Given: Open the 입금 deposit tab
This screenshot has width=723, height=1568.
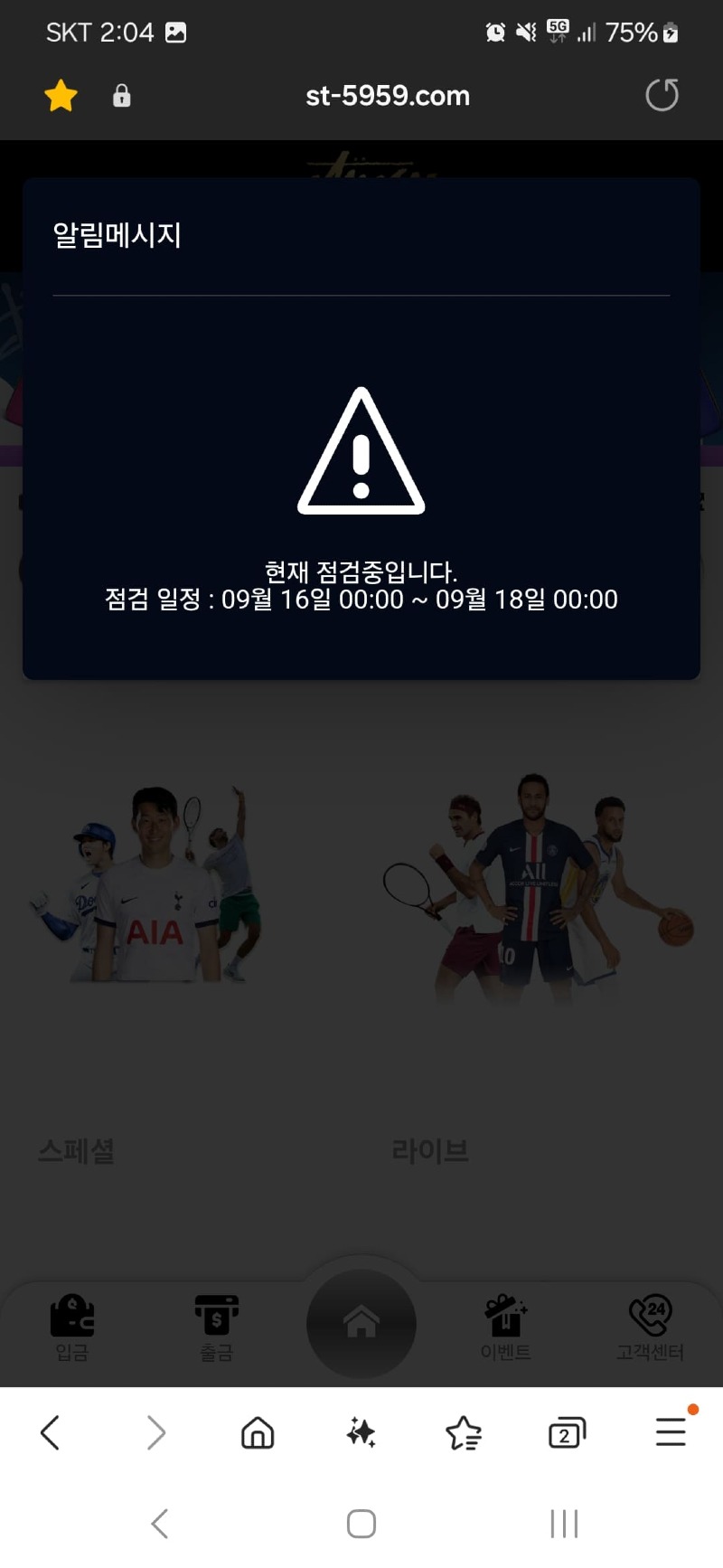Looking at the screenshot, I should pos(72,1327).
